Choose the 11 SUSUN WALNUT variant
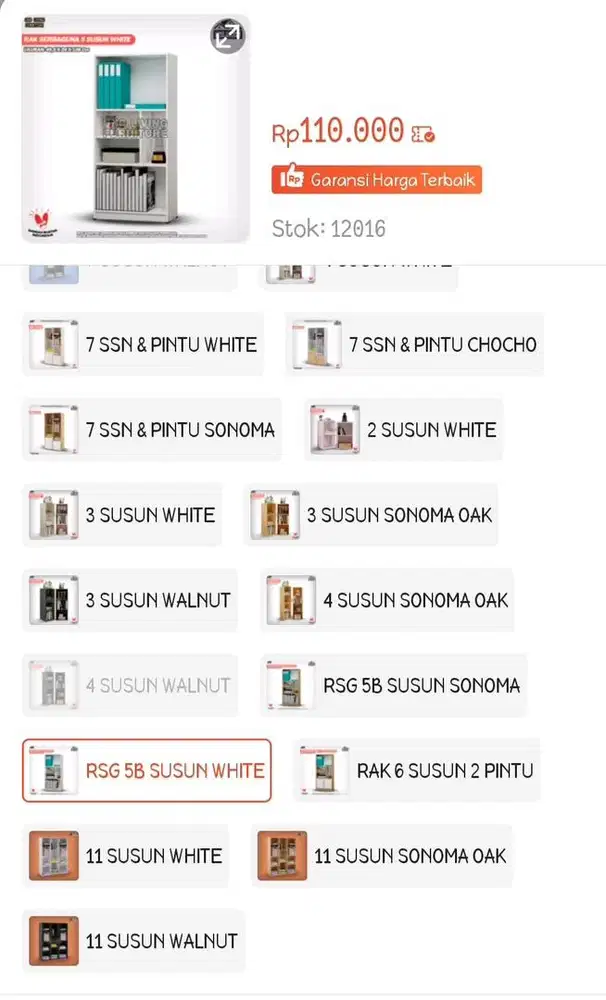 [133, 941]
